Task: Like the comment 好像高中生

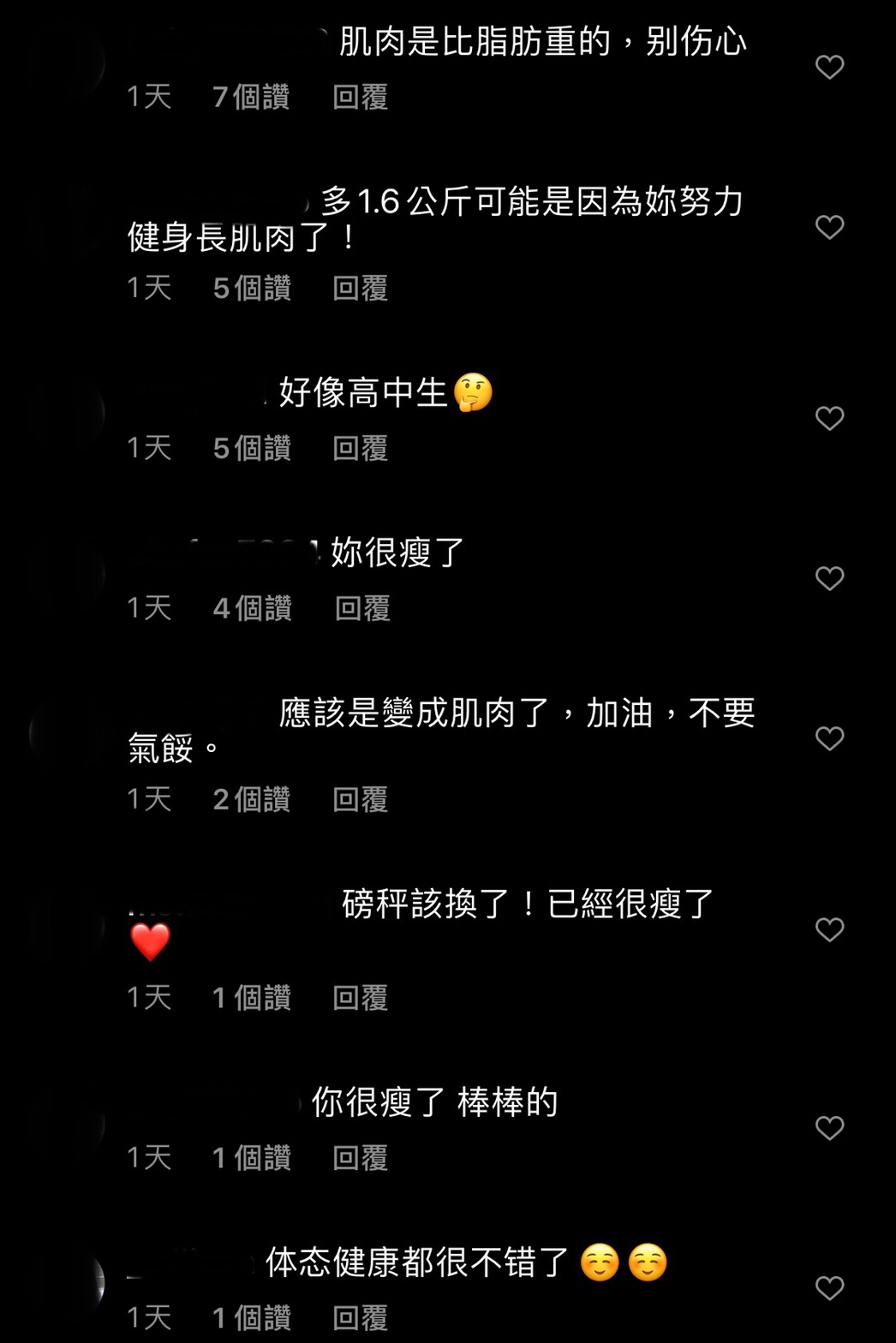Action: (829, 418)
